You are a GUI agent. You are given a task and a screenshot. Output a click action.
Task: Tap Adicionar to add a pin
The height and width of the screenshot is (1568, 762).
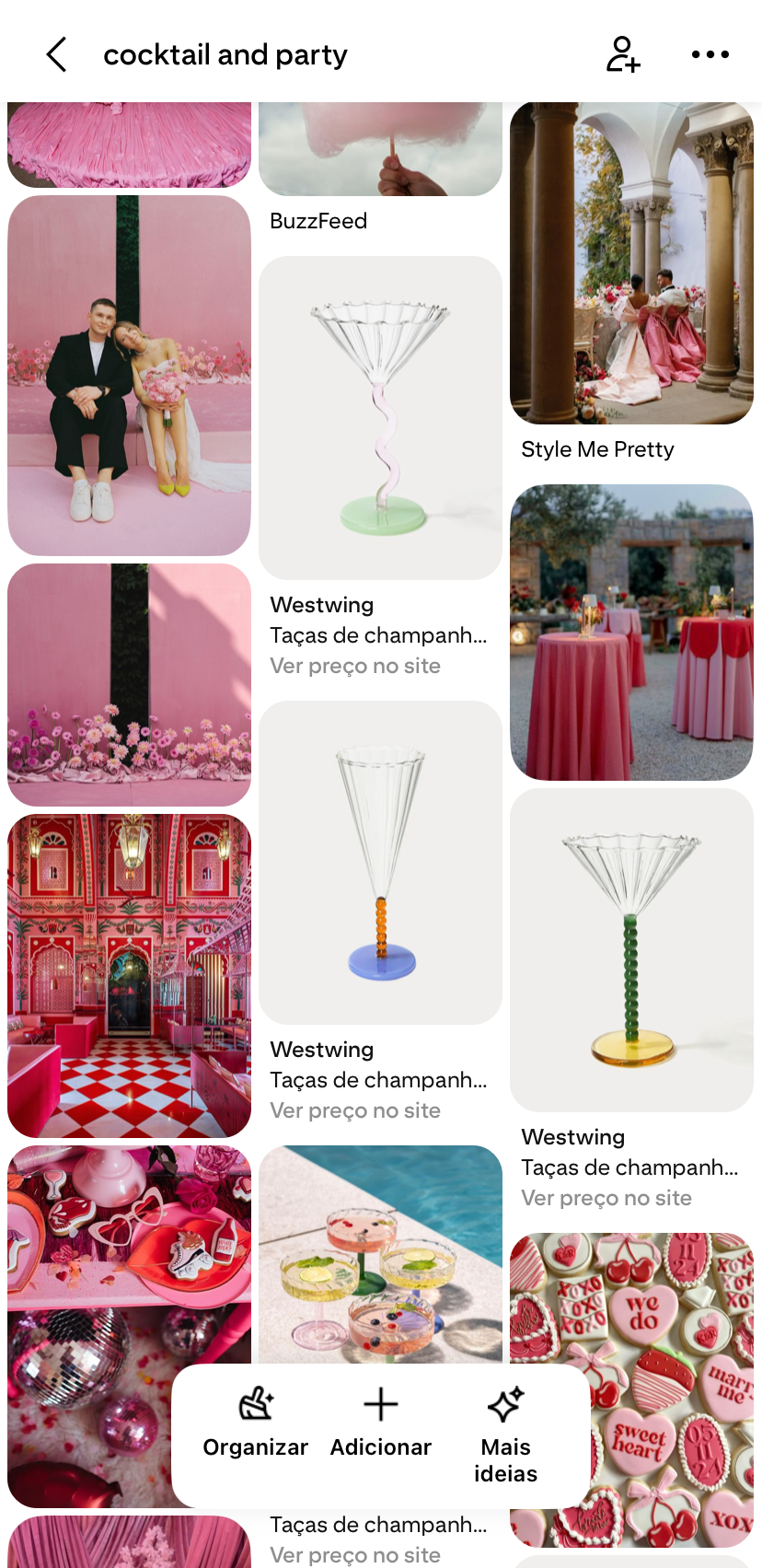click(x=380, y=1423)
